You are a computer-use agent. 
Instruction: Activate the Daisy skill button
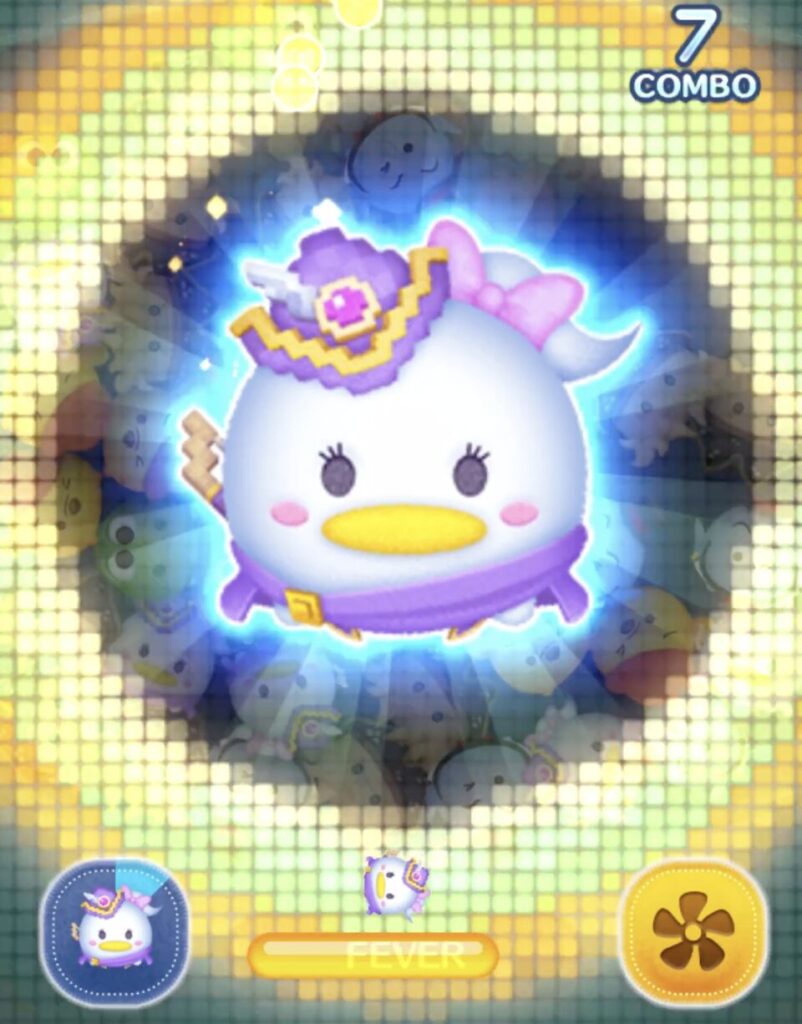pyautogui.click(x=114, y=931)
